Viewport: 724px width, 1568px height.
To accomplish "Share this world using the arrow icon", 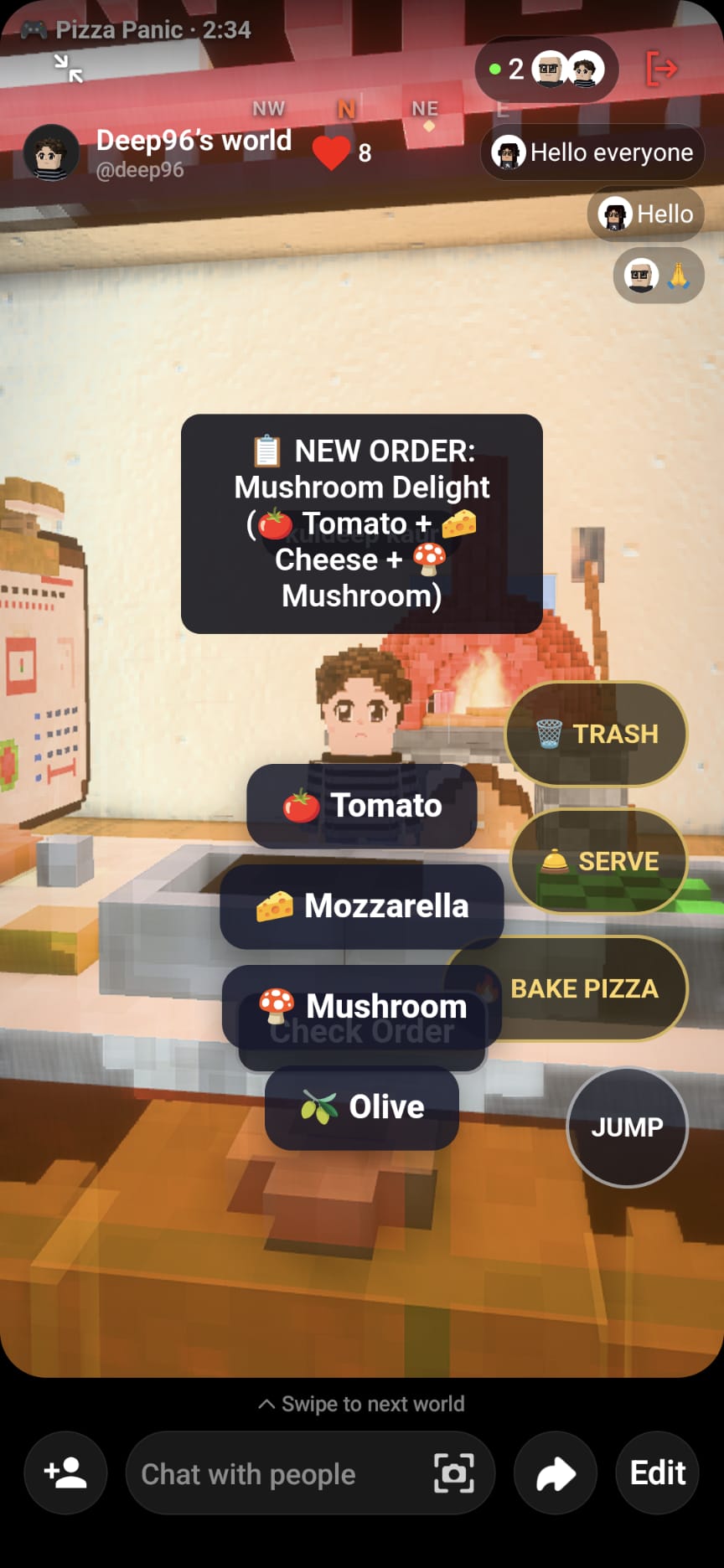I will [556, 1473].
